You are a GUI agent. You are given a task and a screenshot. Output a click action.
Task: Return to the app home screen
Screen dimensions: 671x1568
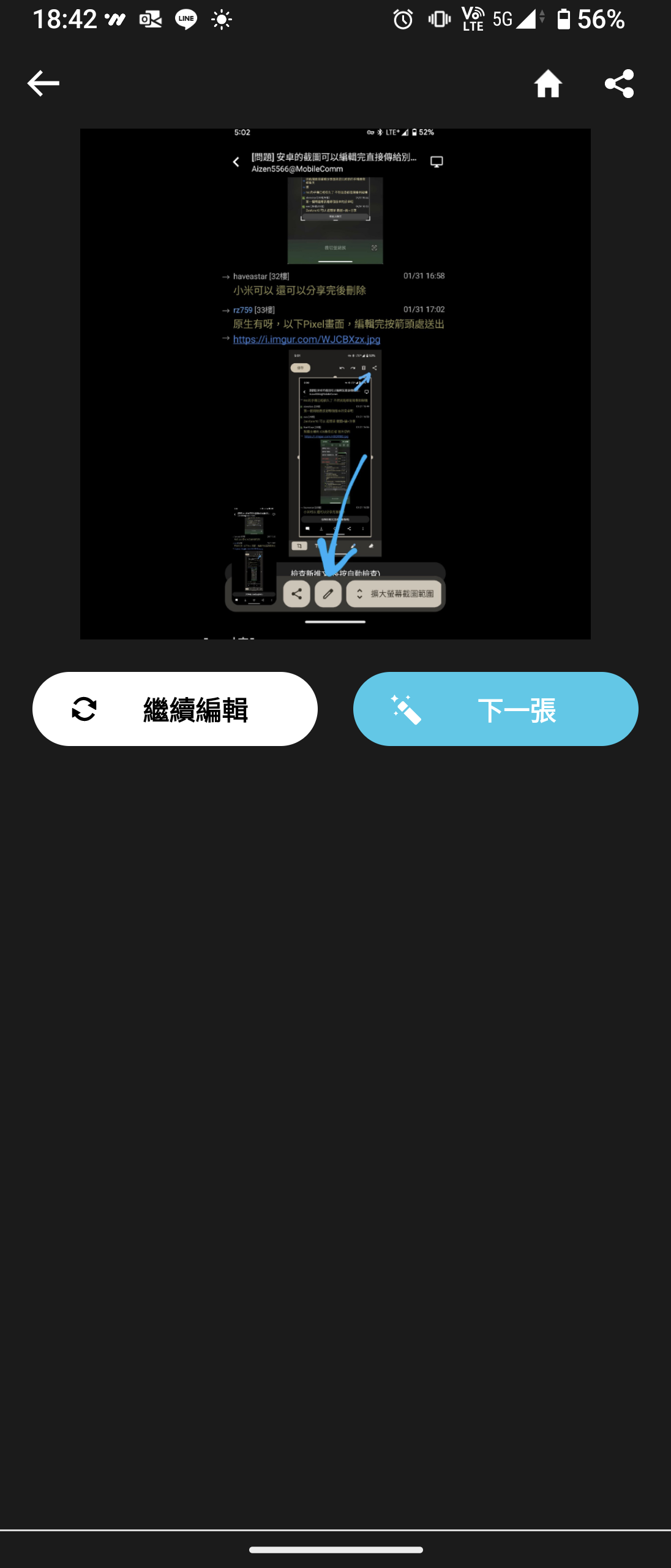pos(548,83)
